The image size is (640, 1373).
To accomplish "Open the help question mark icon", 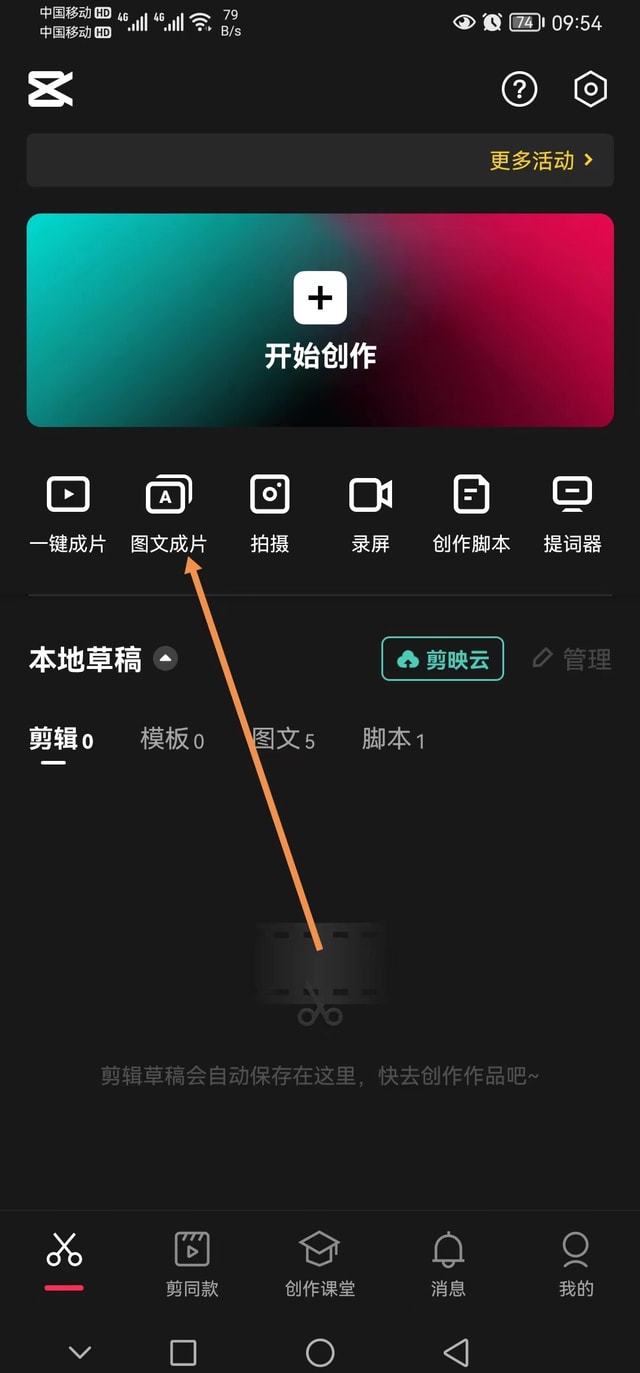I will coord(519,90).
